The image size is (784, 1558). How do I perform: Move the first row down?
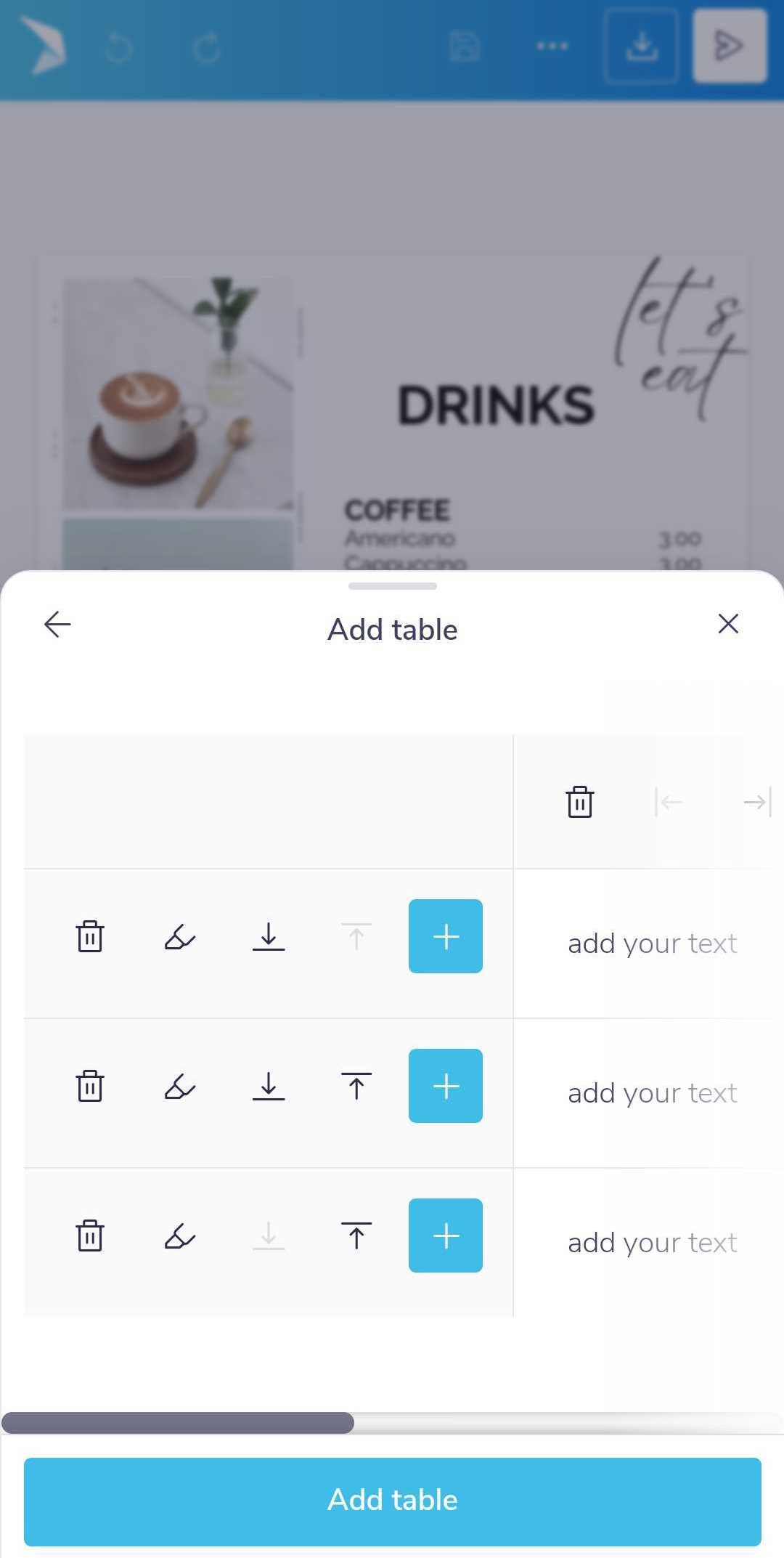[x=269, y=936]
